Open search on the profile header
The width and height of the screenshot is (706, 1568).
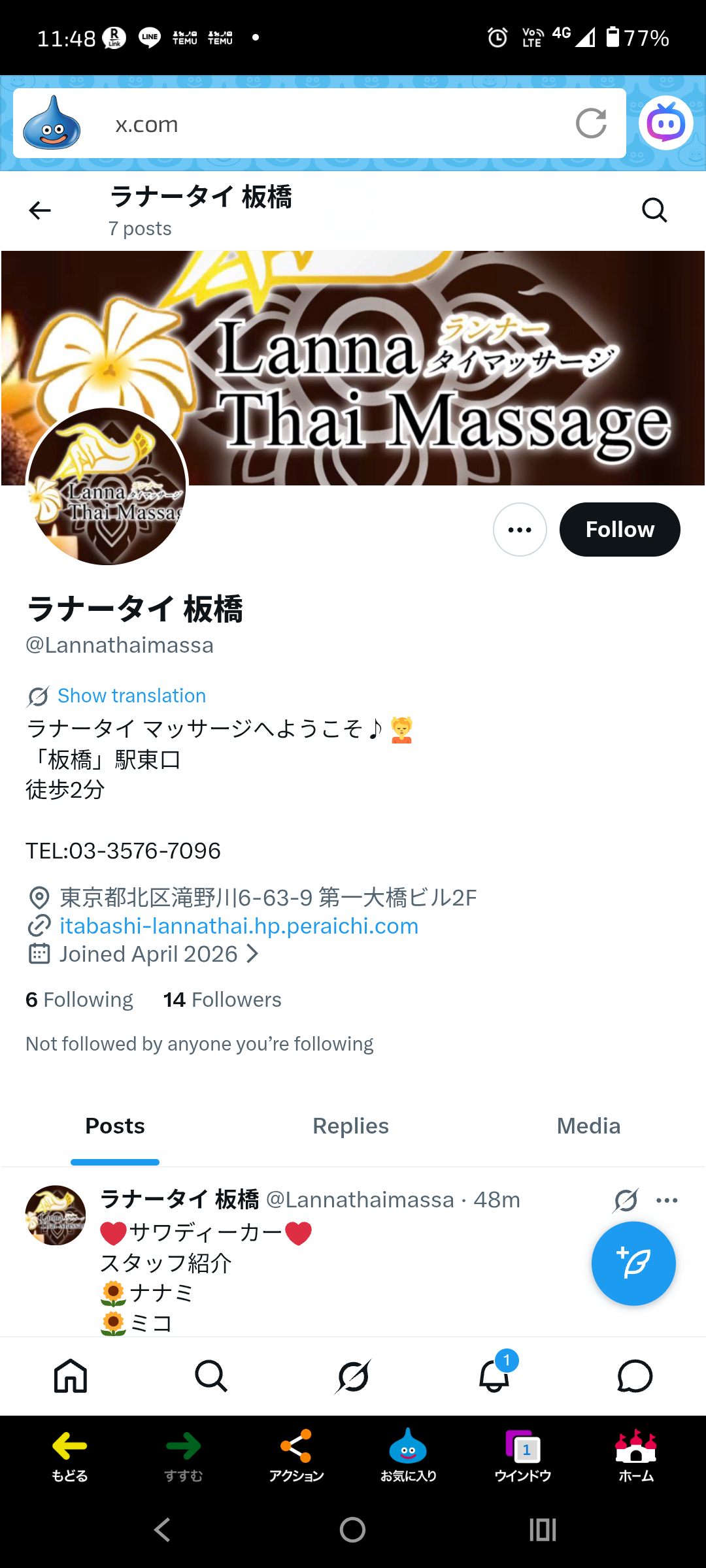point(654,210)
